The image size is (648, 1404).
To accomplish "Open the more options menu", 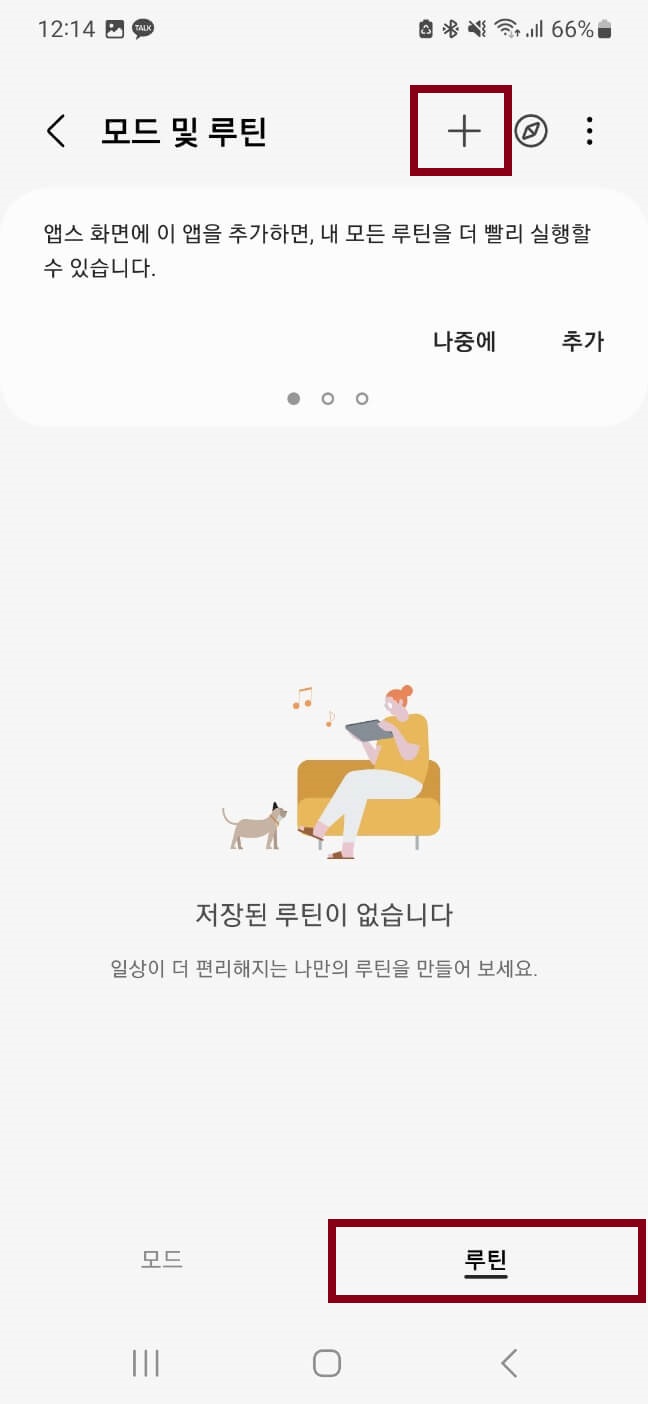I will tap(590, 131).
